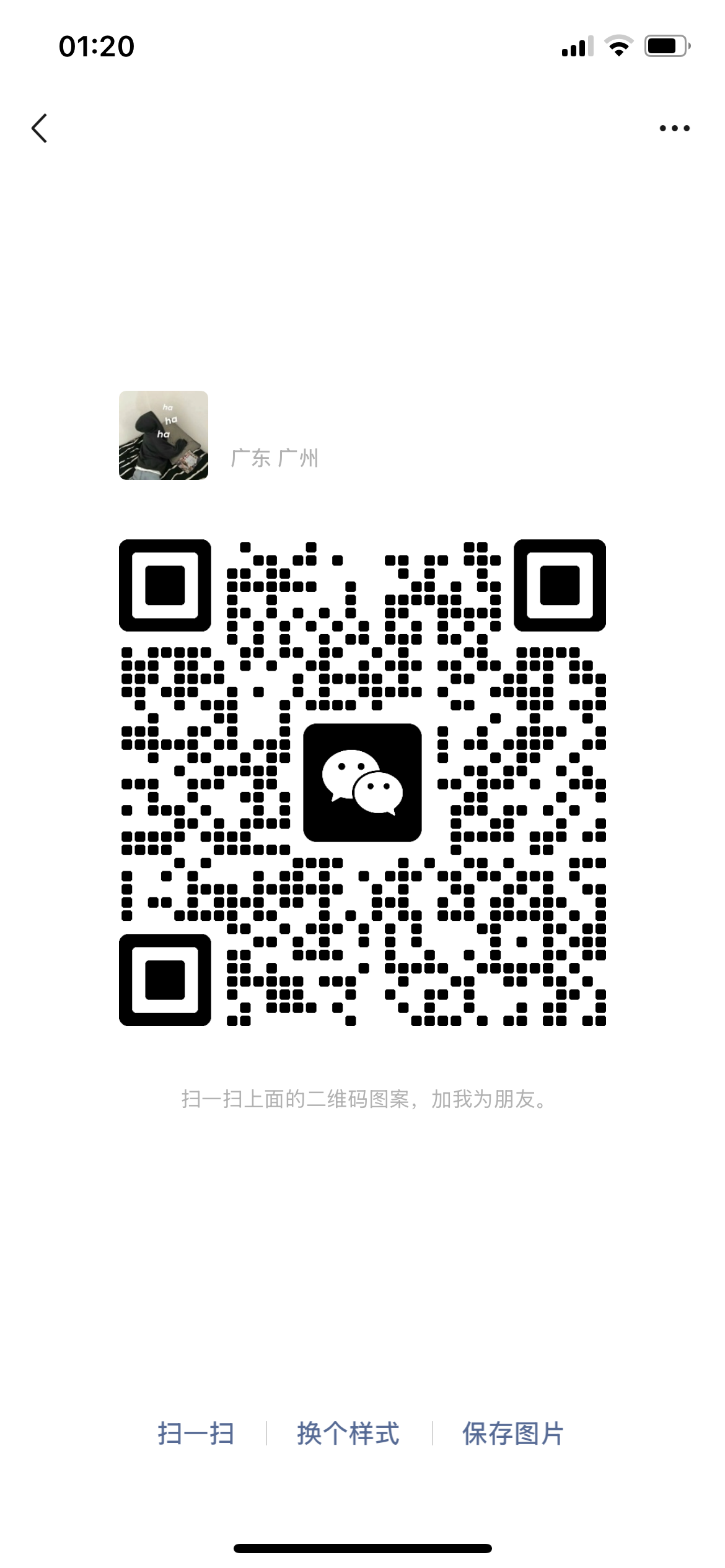
Task: Go back using the arrow icon
Action: click(x=40, y=128)
